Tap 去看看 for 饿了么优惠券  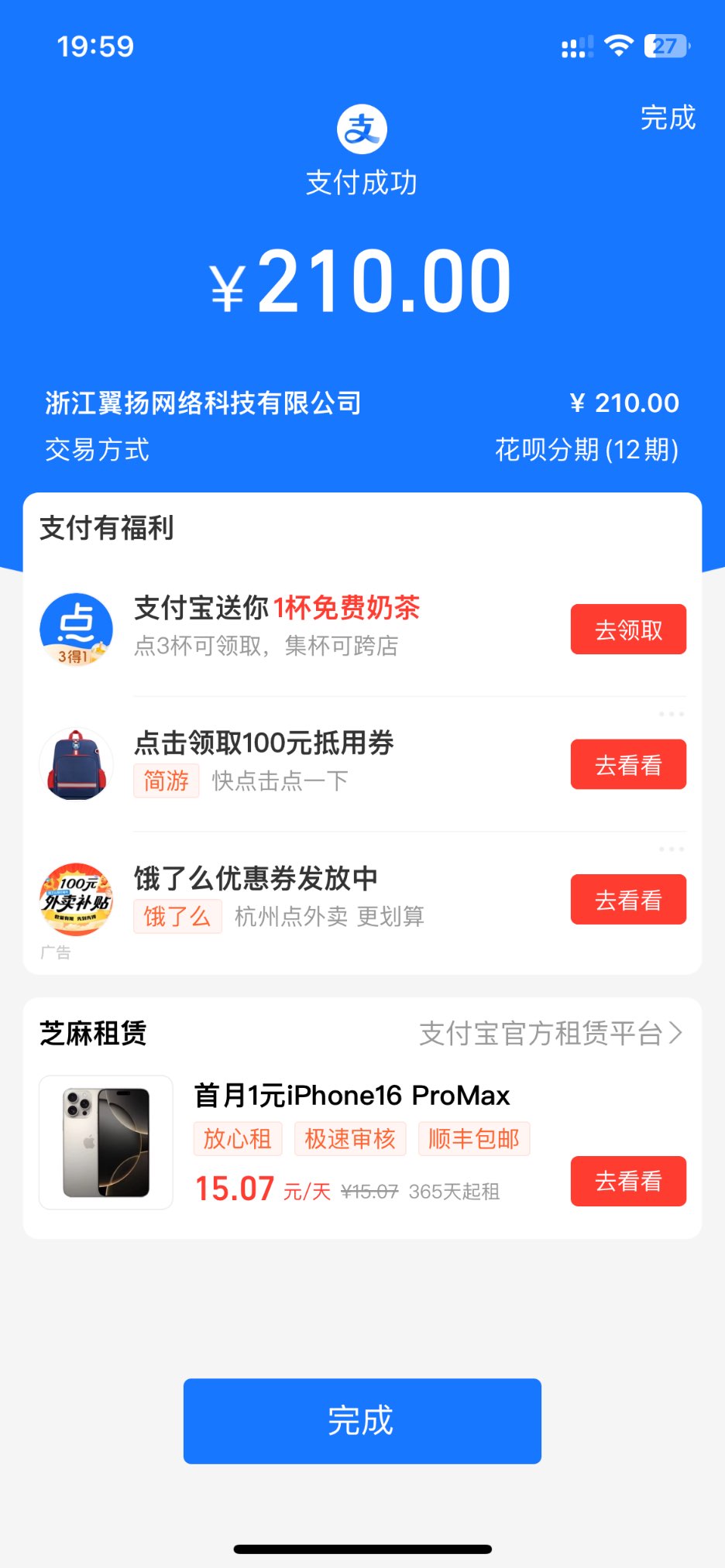tap(628, 899)
